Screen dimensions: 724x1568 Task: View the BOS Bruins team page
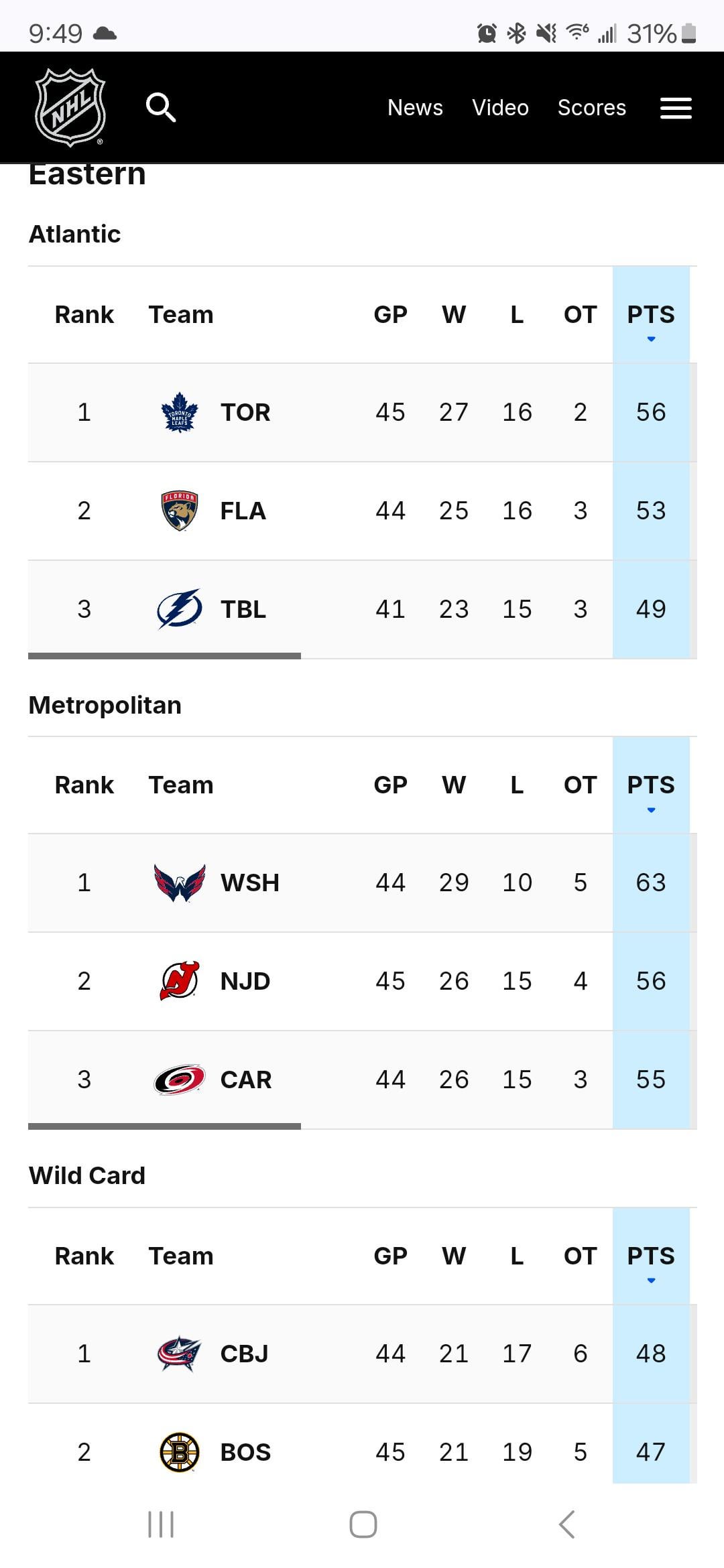245,1452
